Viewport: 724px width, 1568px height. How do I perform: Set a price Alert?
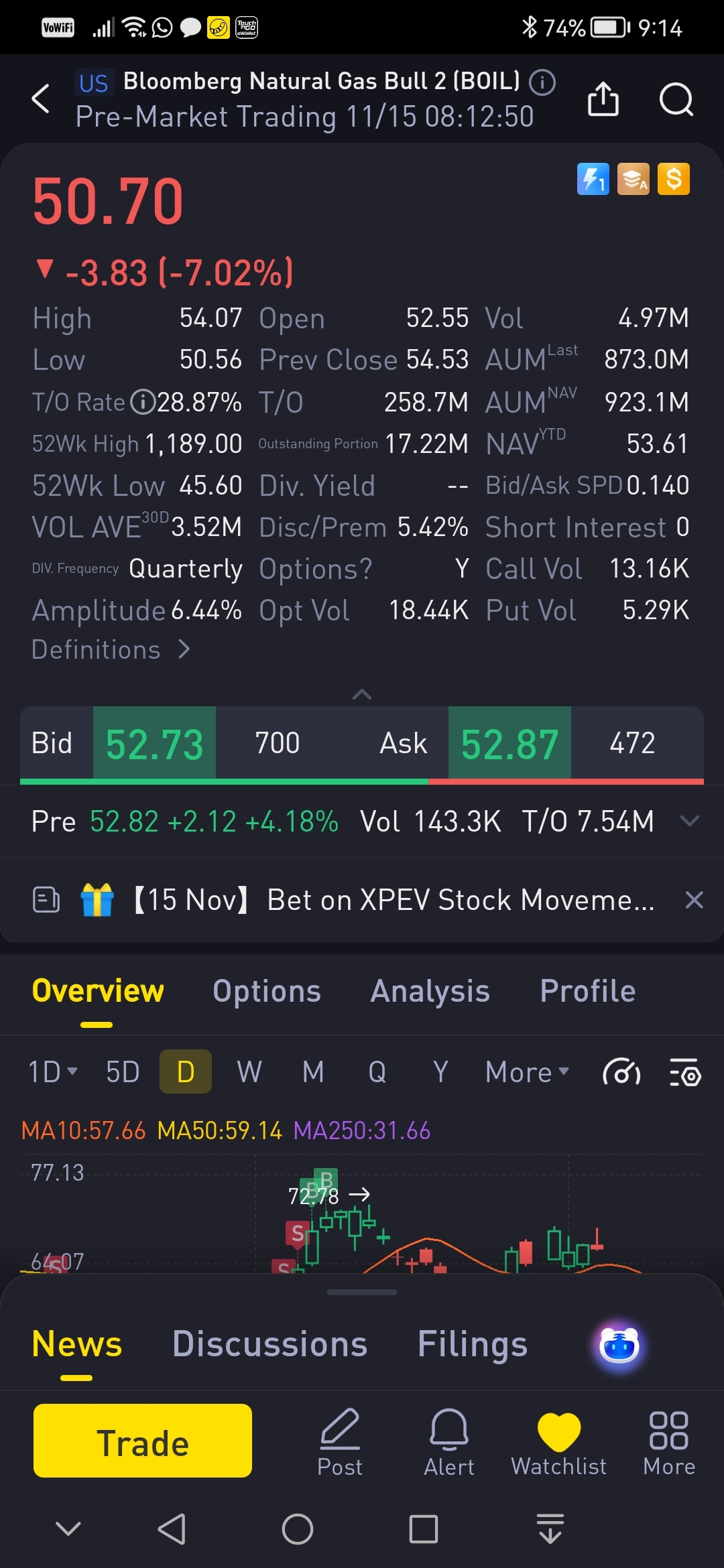click(448, 1442)
